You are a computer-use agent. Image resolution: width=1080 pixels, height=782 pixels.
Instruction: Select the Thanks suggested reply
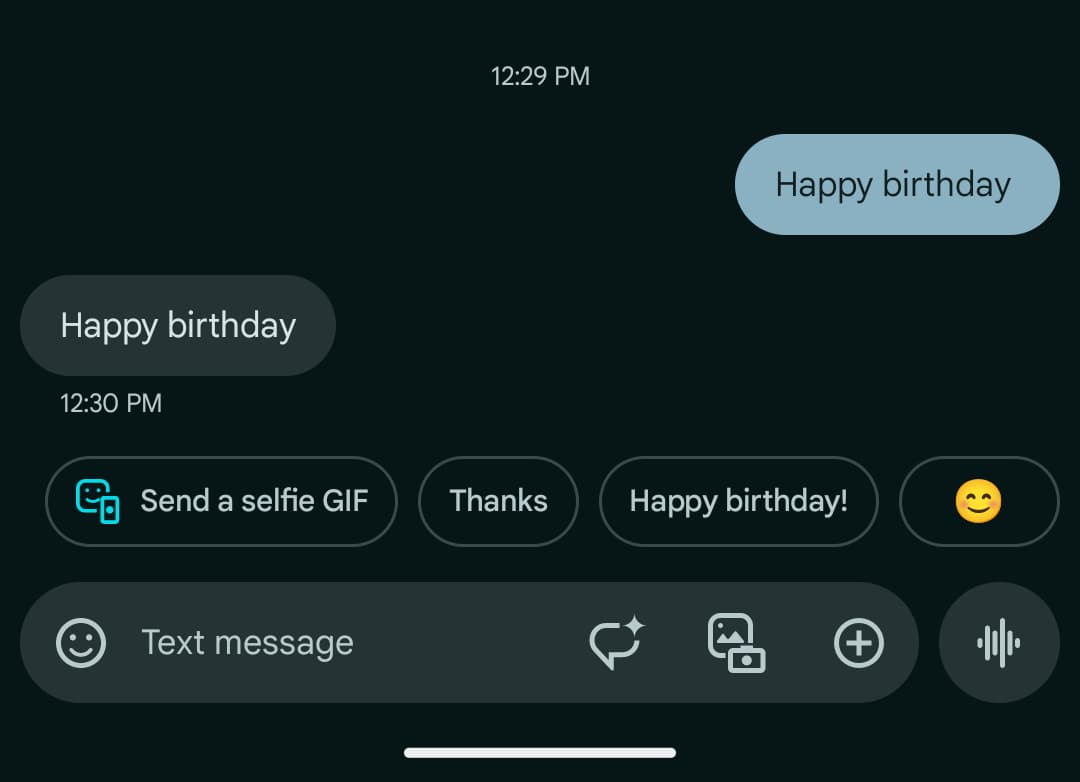point(498,501)
